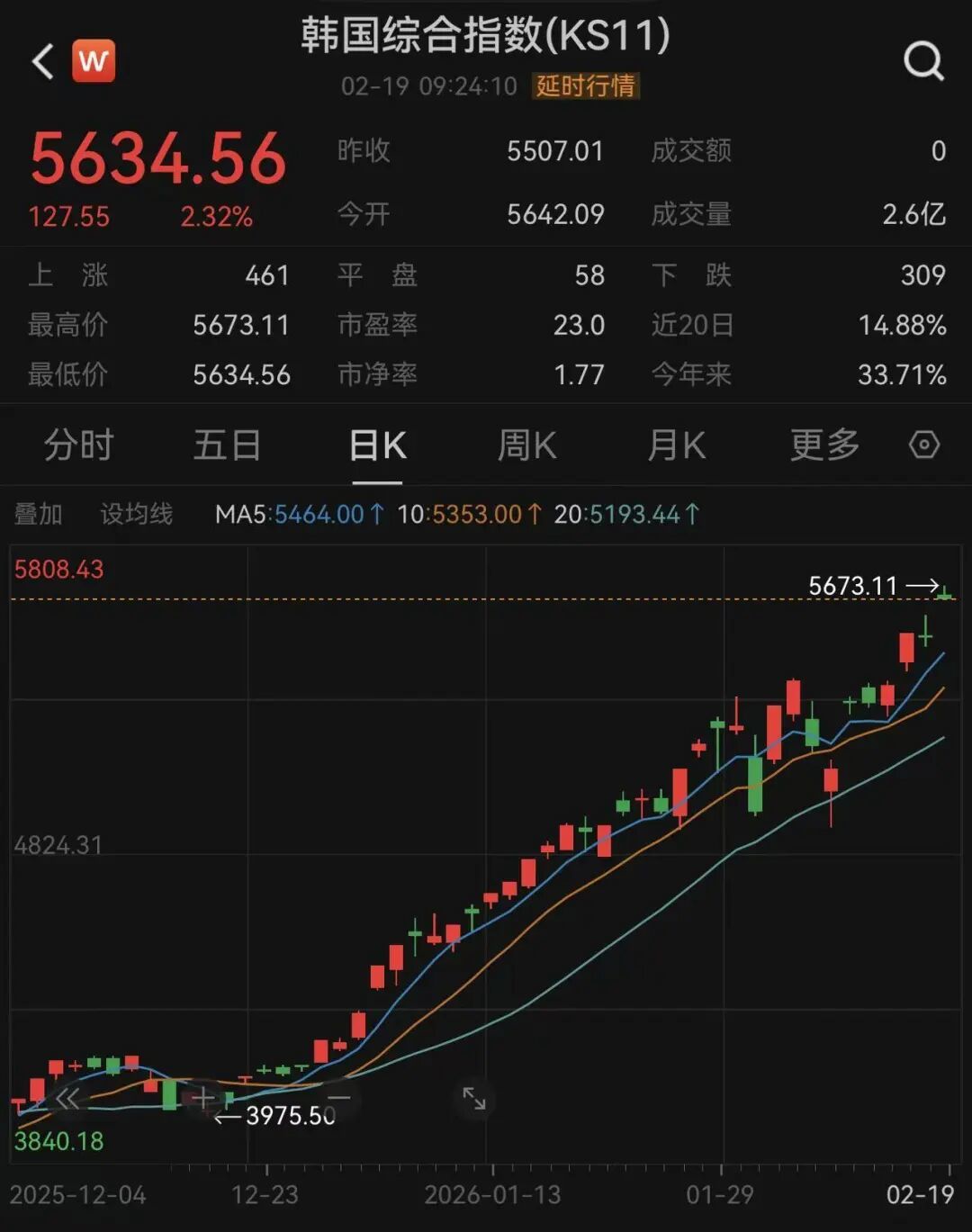Show the 周K weekly chart

click(526, 445)
